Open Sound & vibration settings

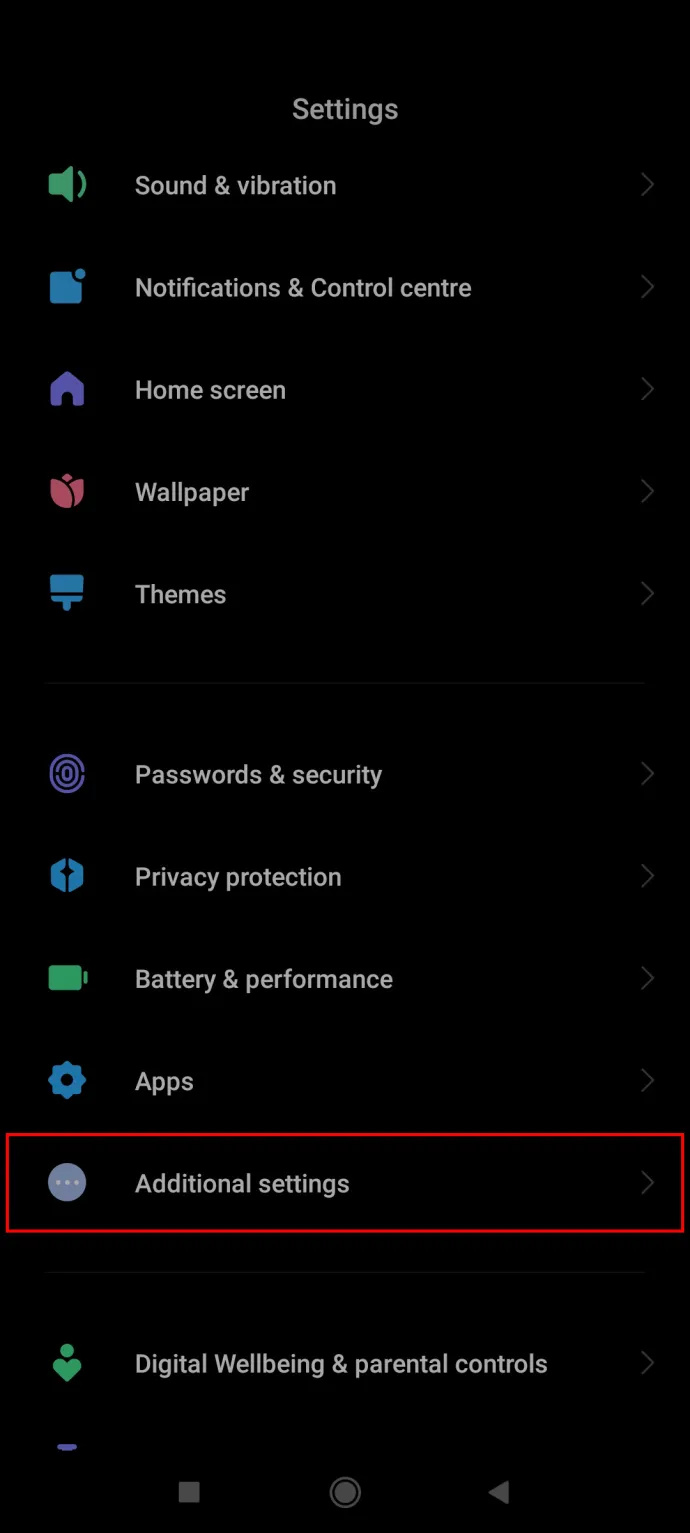tap(345, 185)
